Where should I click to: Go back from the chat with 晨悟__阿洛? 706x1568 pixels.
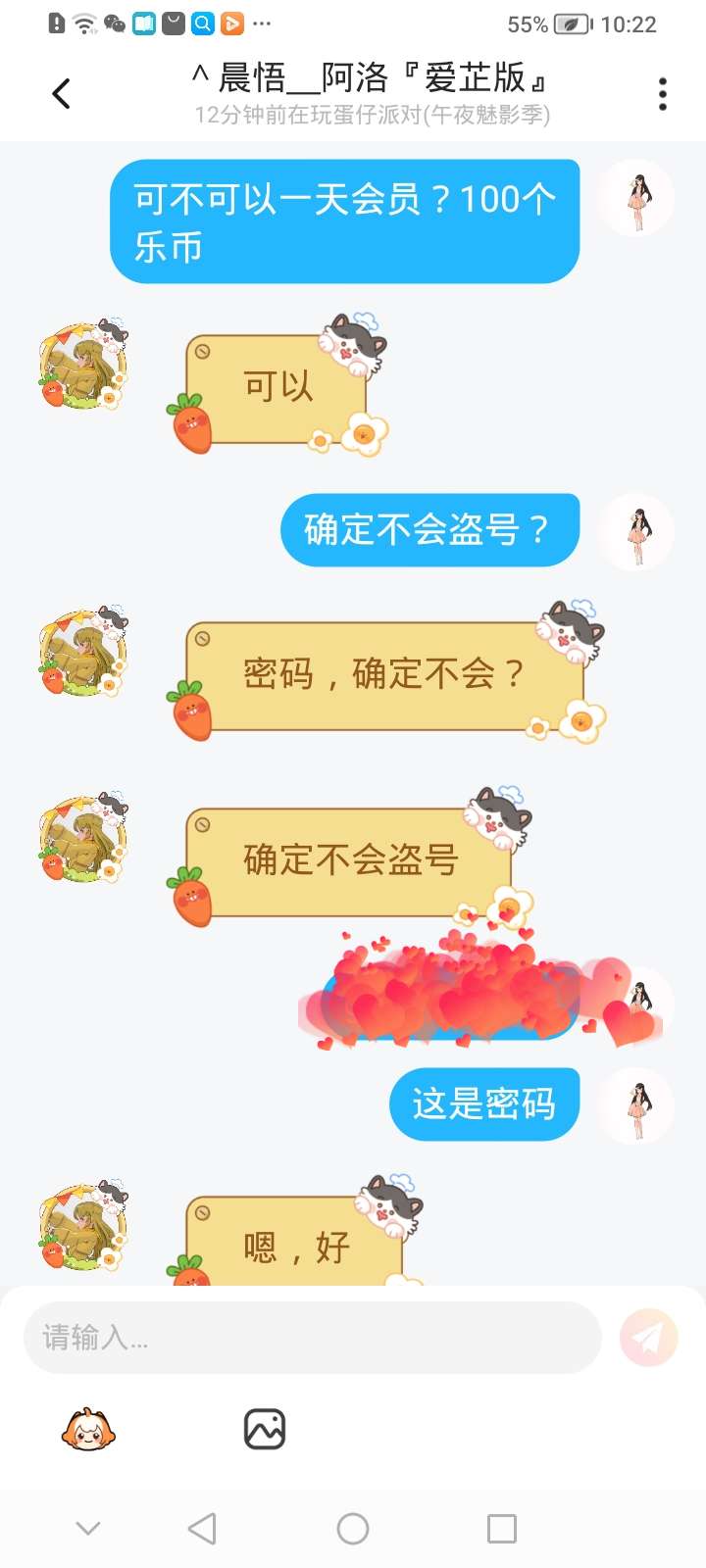point(61,94)
